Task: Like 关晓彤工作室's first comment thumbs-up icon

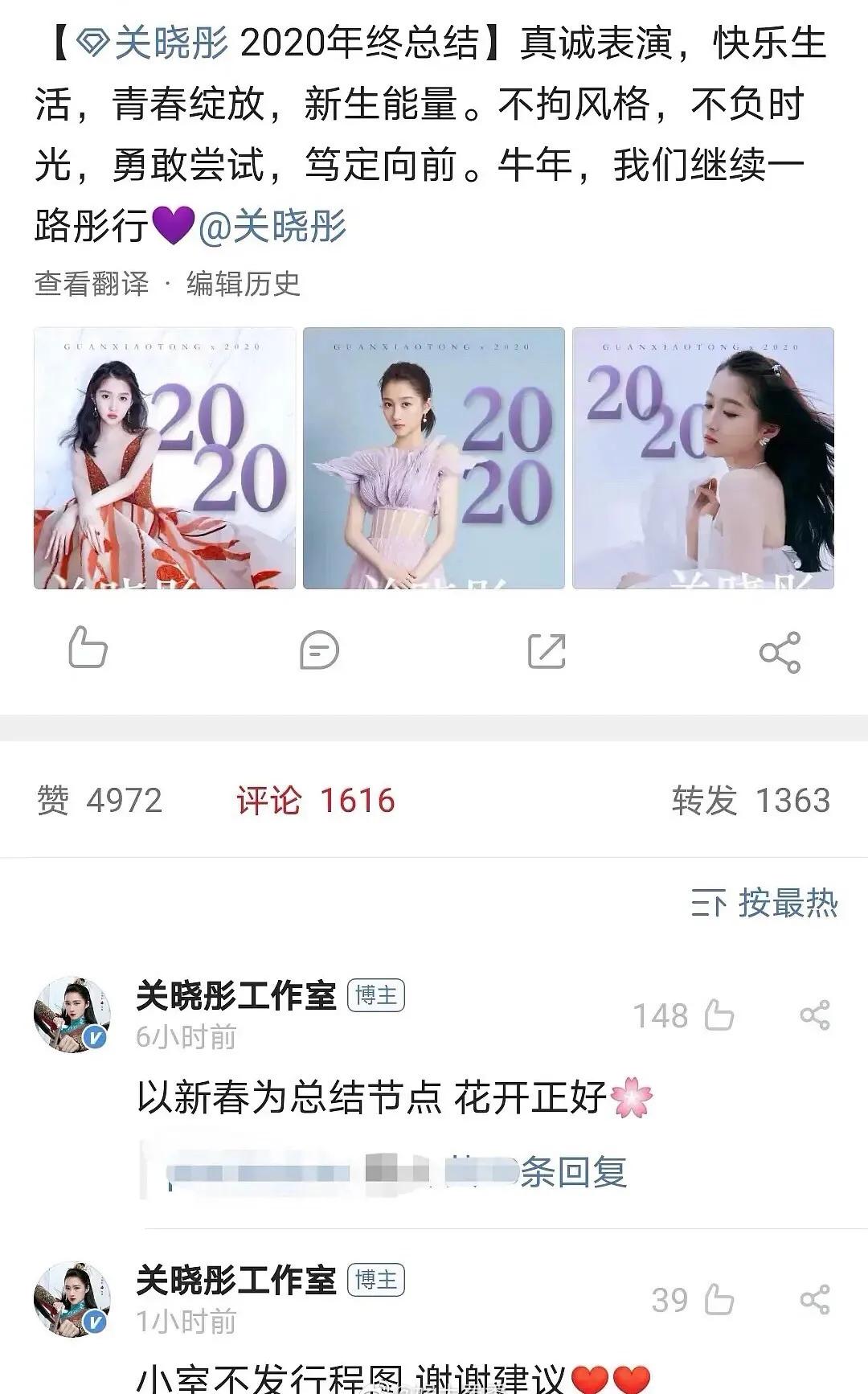Action: [x=720, y=1015]
